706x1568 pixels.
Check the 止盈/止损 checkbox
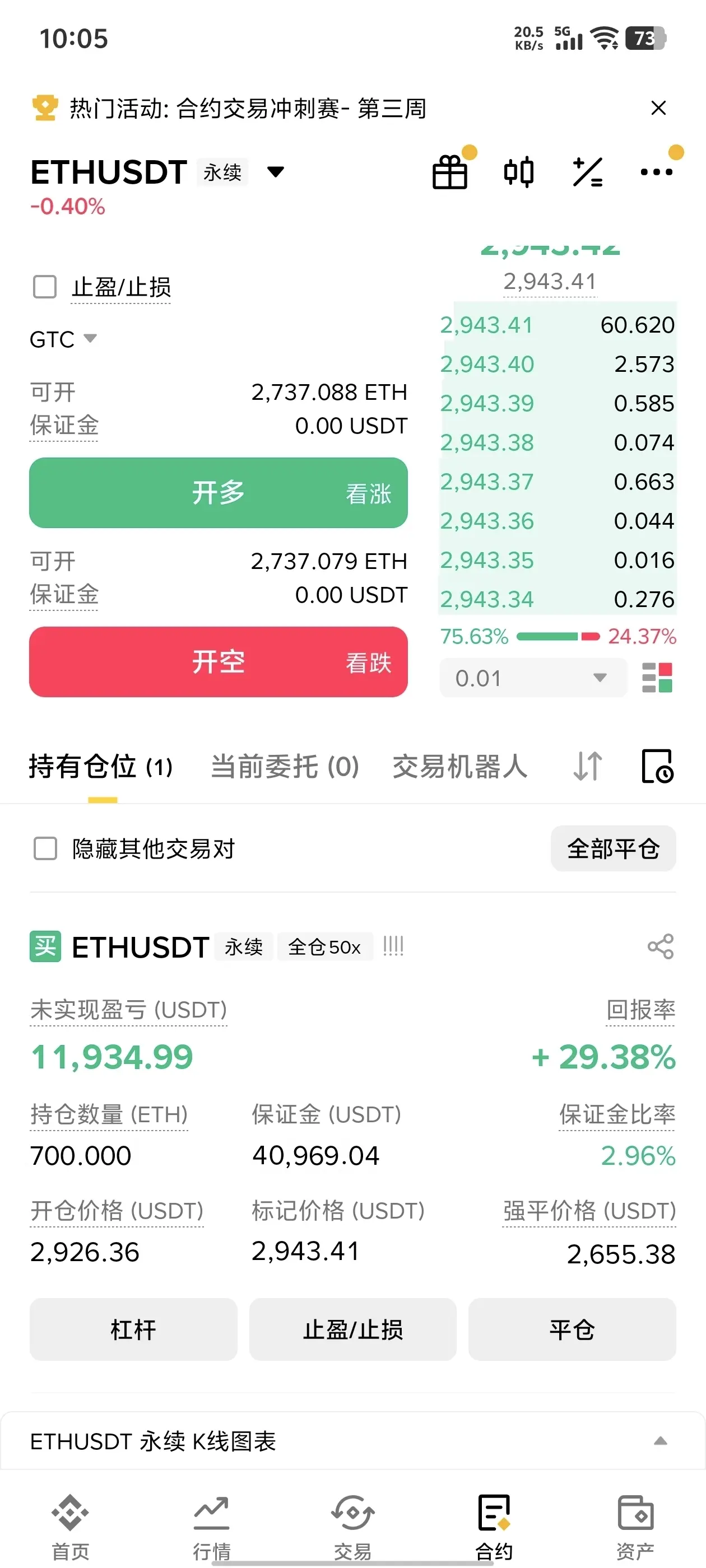click(x=44, y=287)
